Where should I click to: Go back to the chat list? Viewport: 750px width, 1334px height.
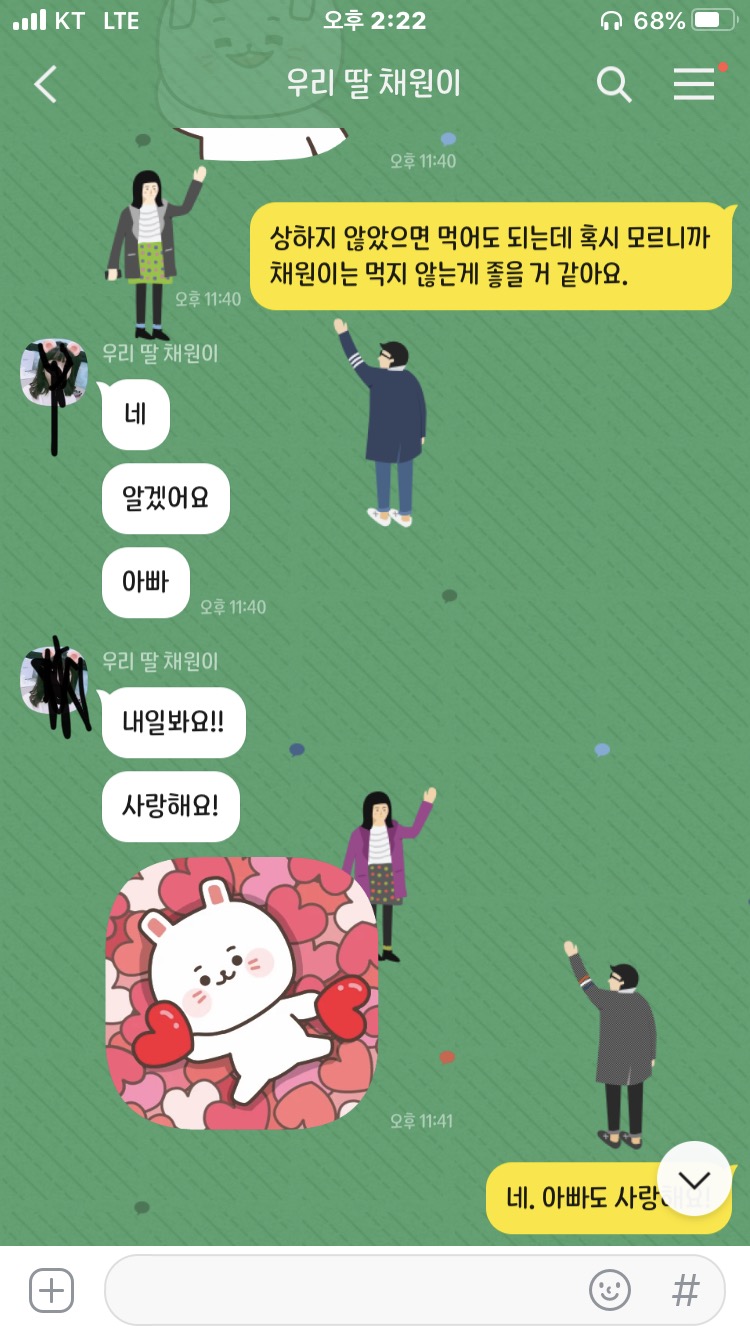(46, 84)
